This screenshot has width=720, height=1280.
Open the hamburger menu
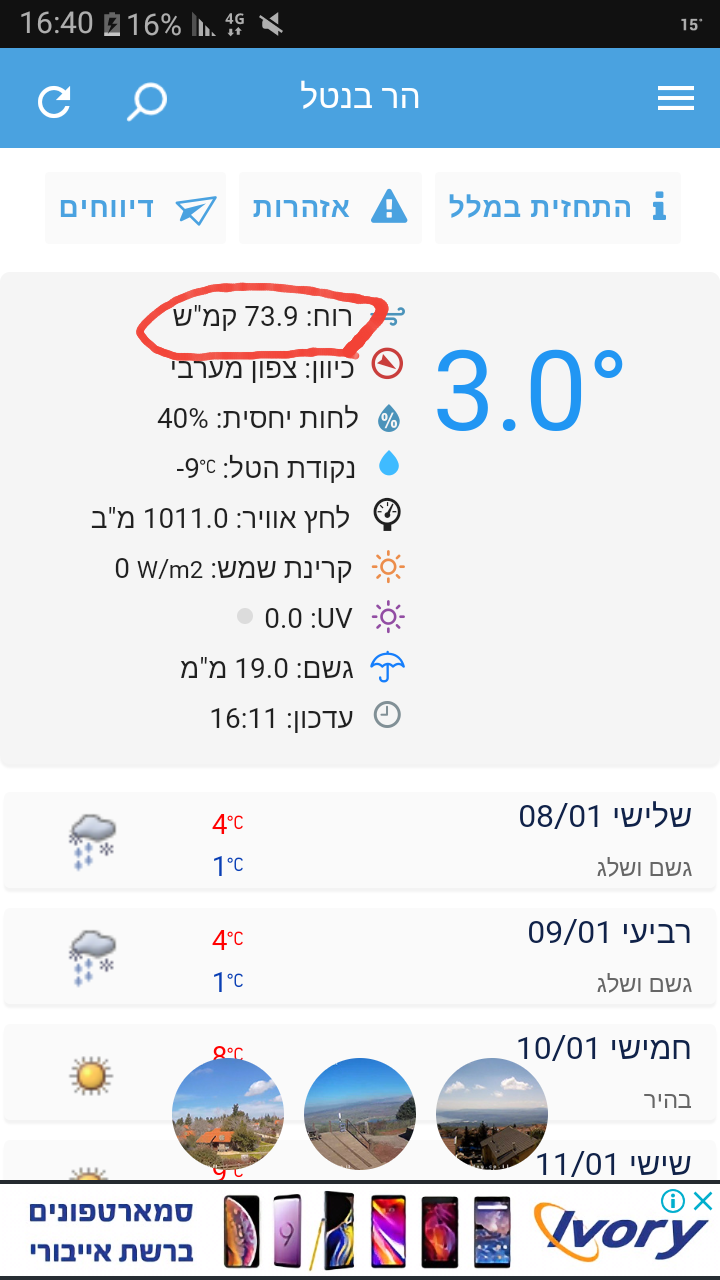[675, 99]
